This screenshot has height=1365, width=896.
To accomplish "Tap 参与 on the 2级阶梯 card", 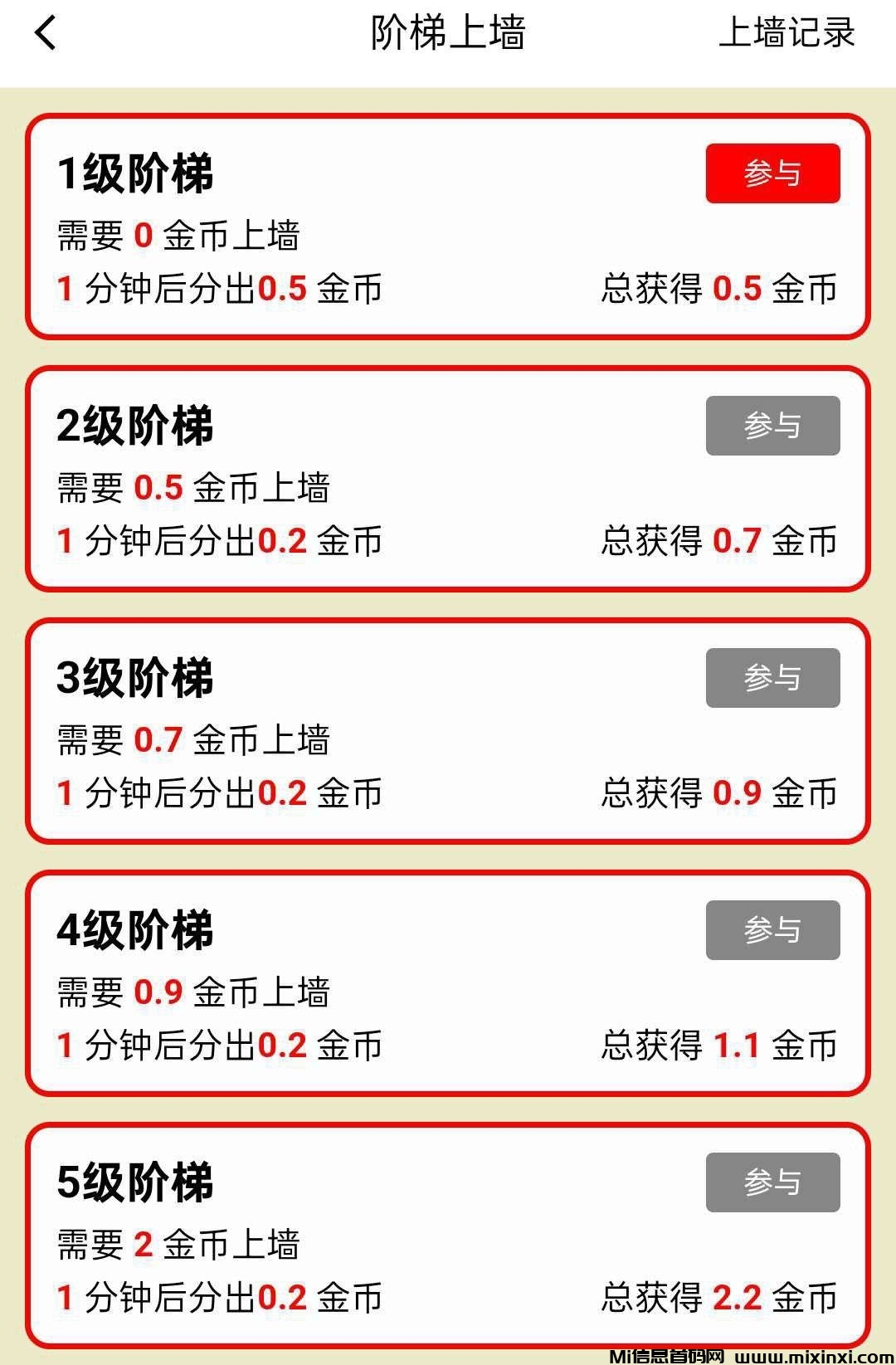I will click(x=772, y=426).
